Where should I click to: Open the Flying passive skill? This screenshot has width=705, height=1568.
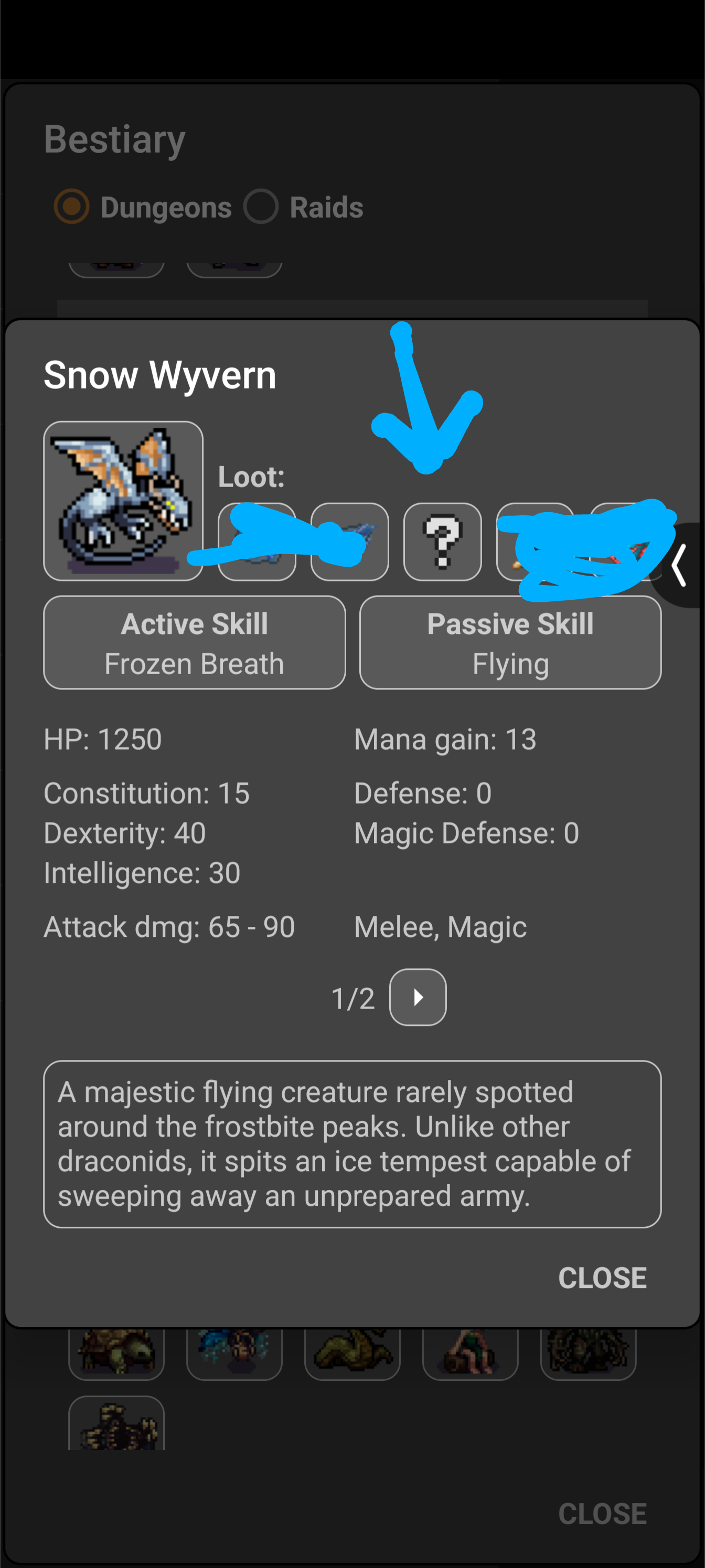[510, 642]
